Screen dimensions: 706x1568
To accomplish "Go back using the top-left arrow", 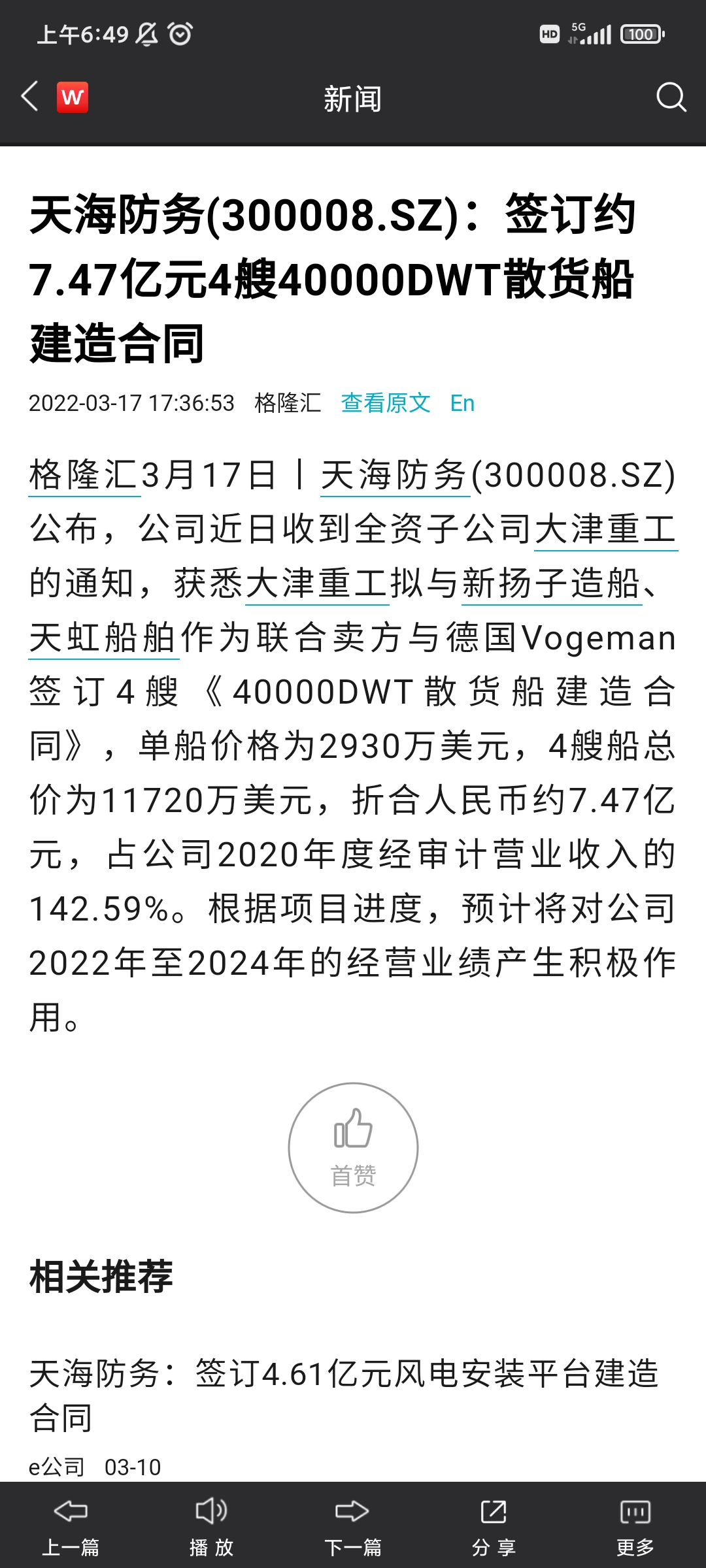I will tap(30, 97).
